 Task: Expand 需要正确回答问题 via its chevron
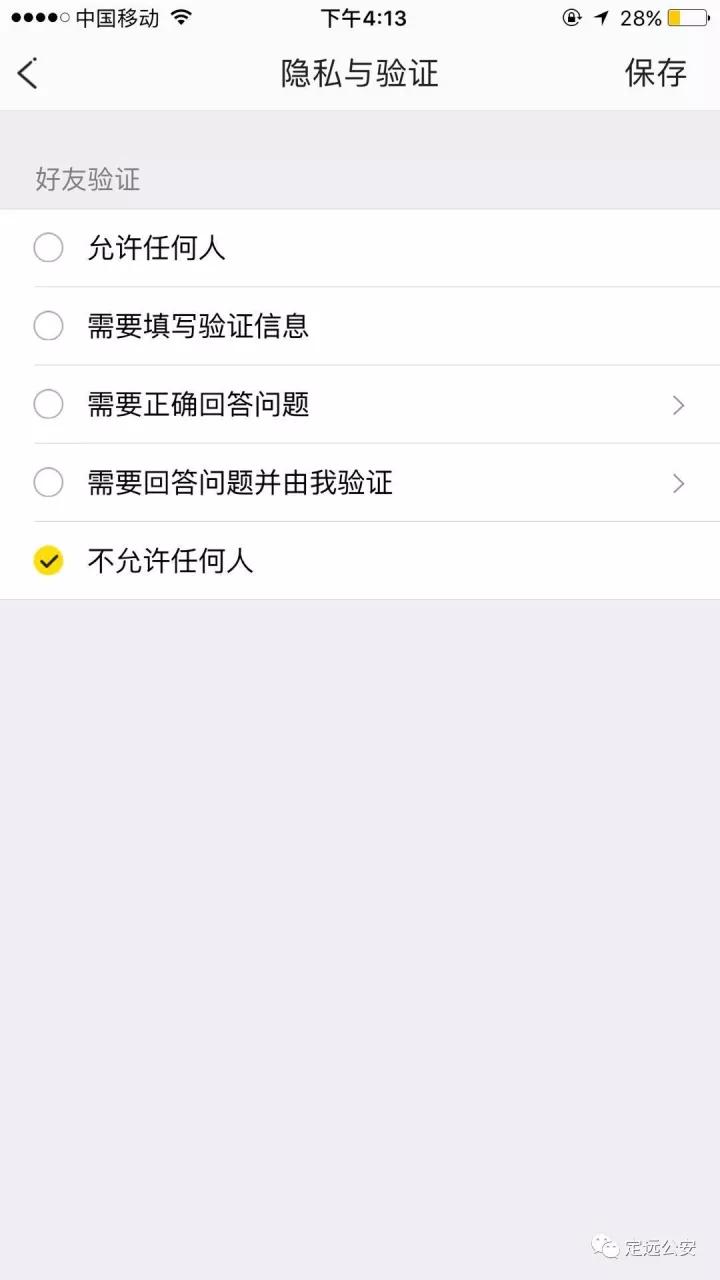point(678,405)
